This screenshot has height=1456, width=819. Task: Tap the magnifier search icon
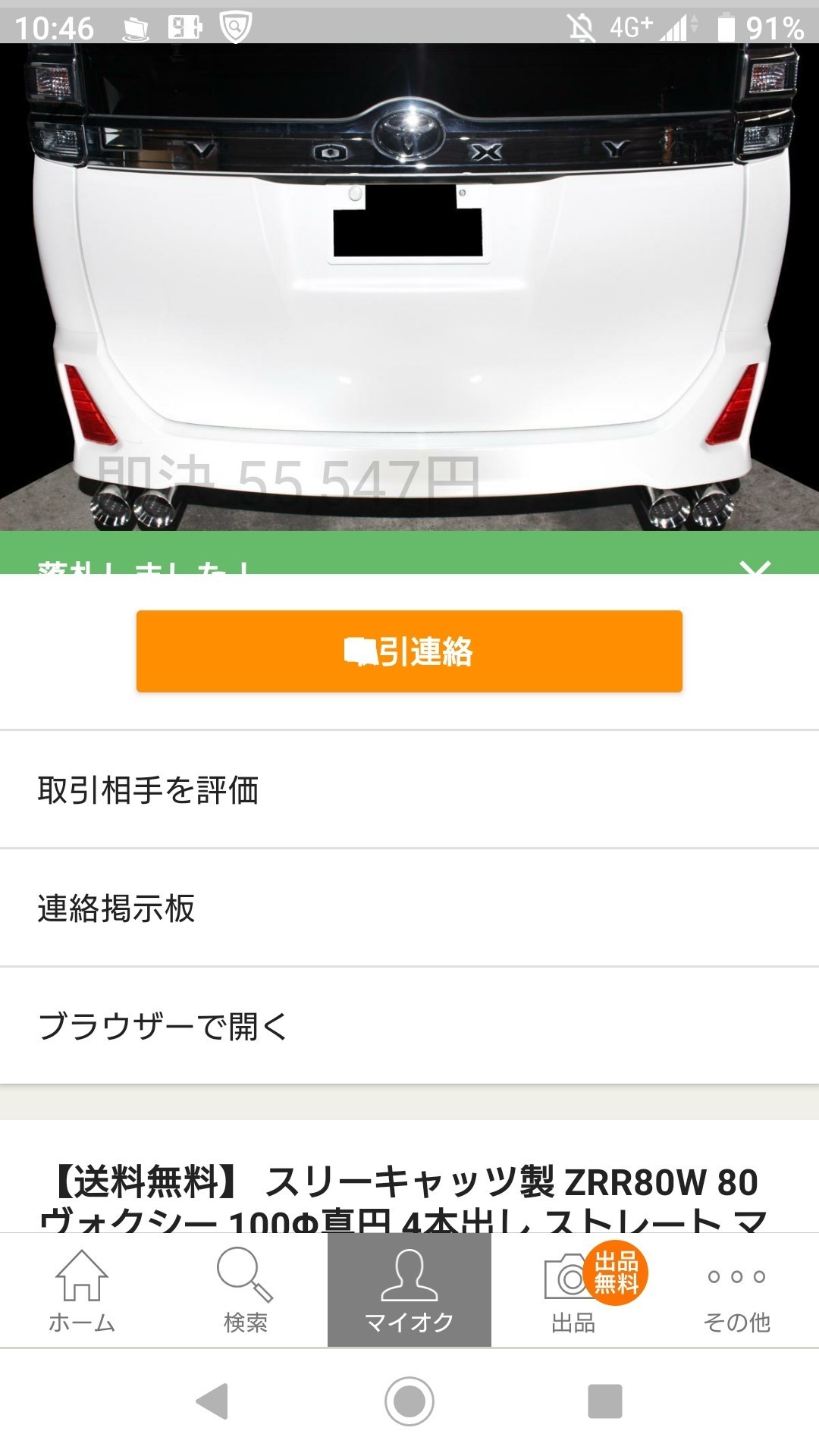point(245,1274)
